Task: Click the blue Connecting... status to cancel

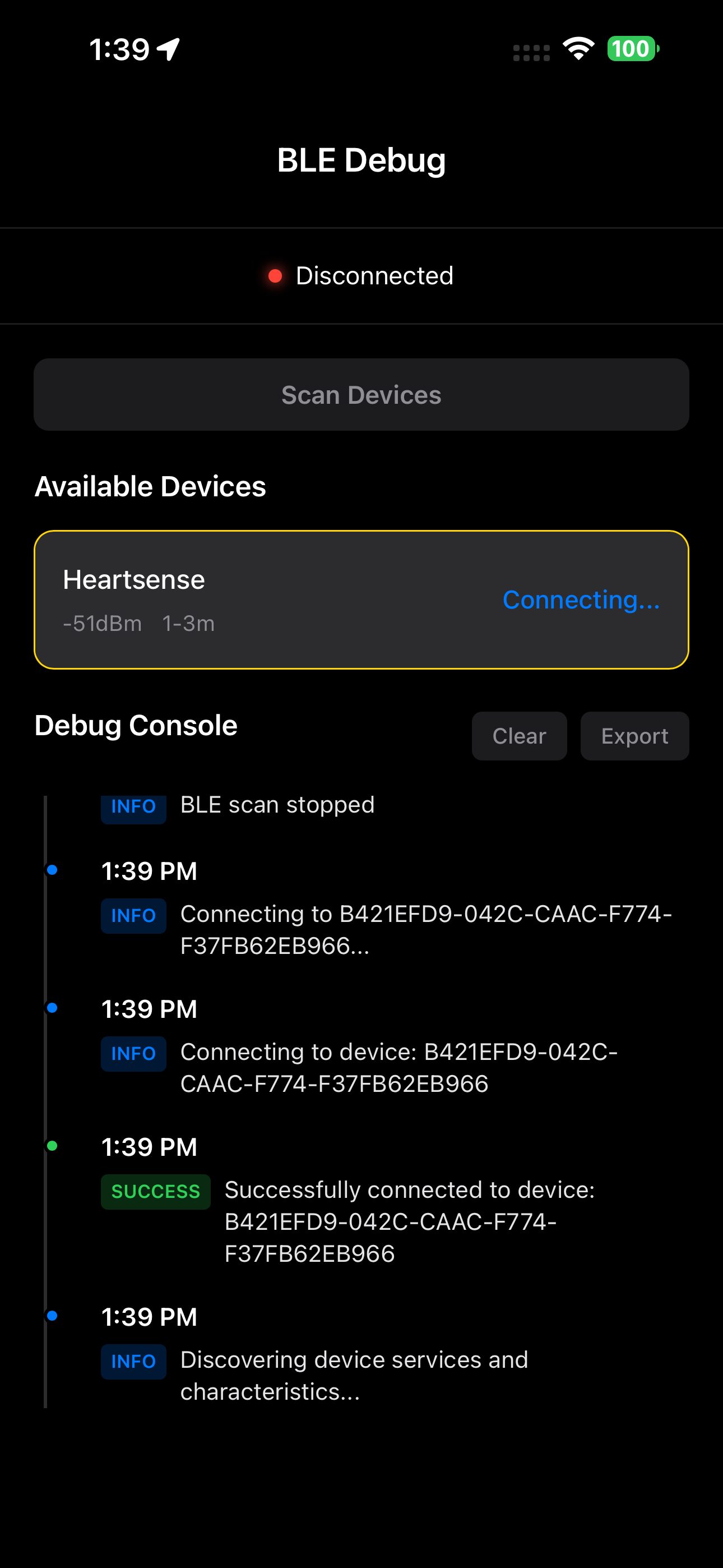Action: [x=581, y=600]
